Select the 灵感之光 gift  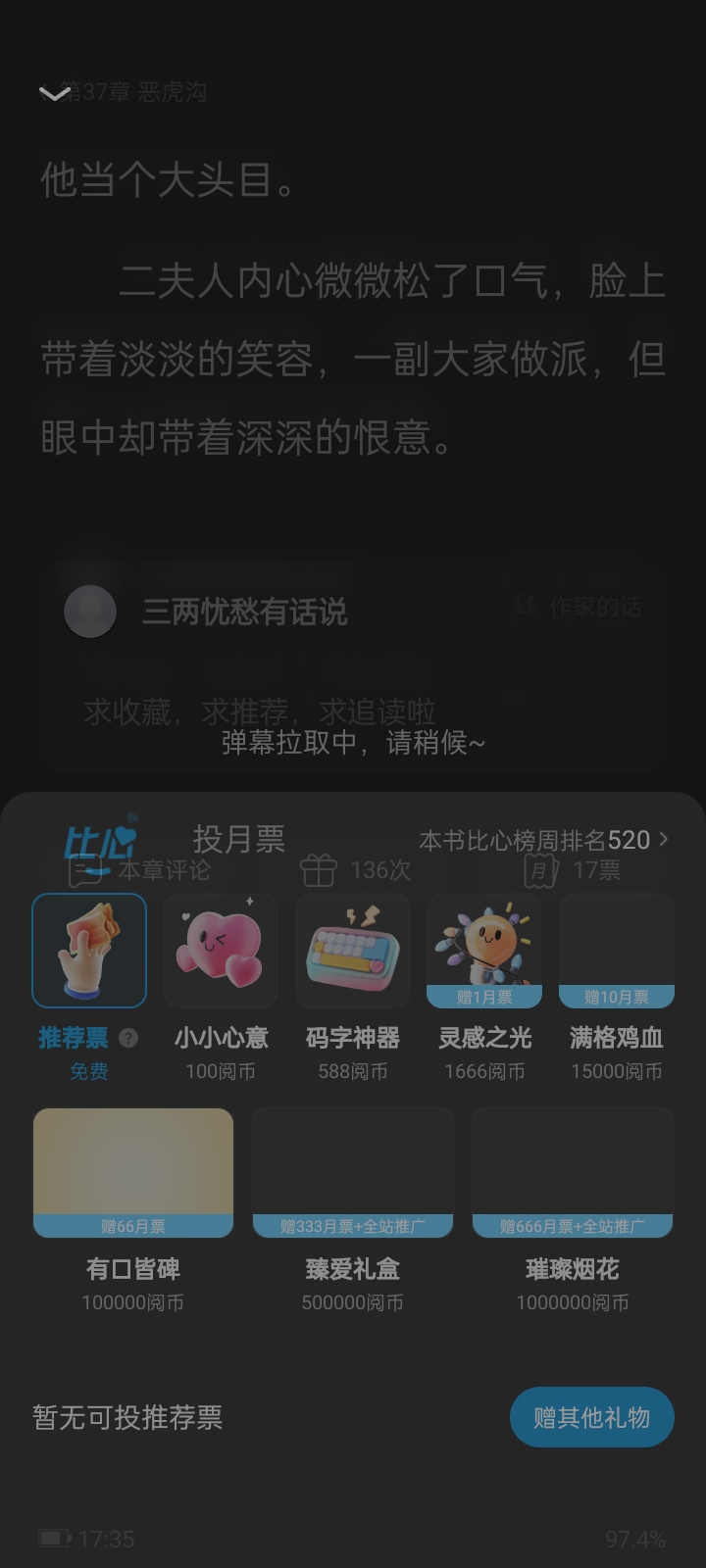(484, 951)
